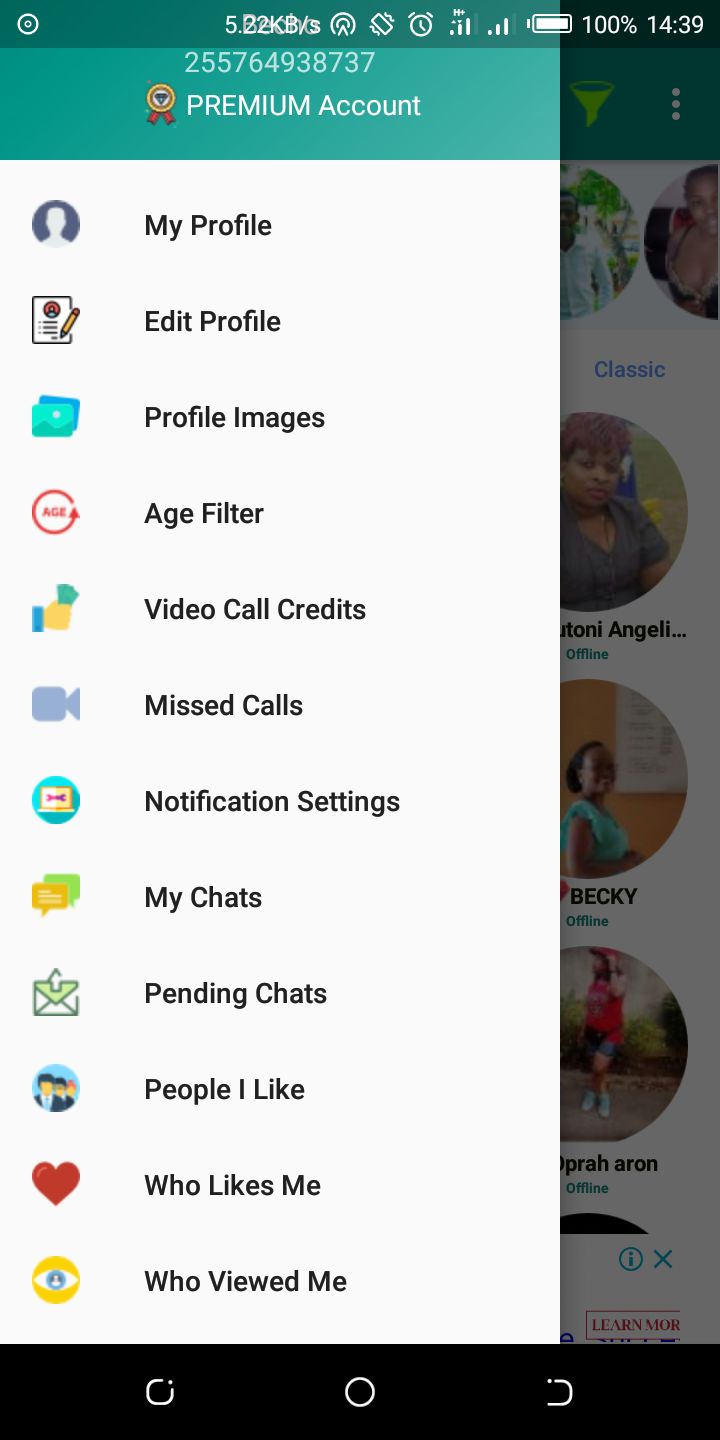720x1440 pixels.
Task: View Missed Calls
Action: click(x=223, y=705)
